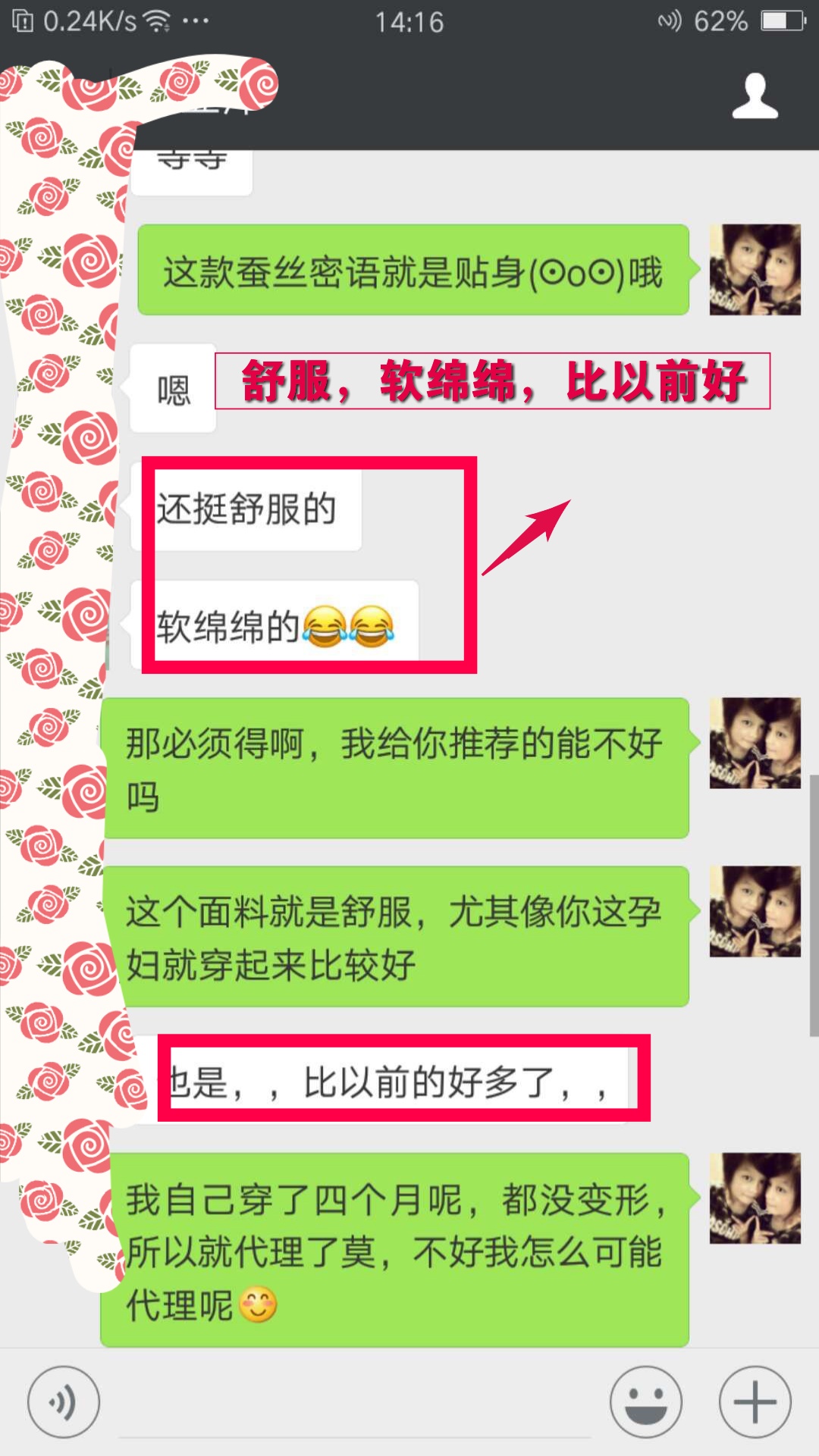This screenshot has height=1456, width=819.
Task: Open sender avatar beside 这款蚕丝密语 message
Action: coord(755,270)
